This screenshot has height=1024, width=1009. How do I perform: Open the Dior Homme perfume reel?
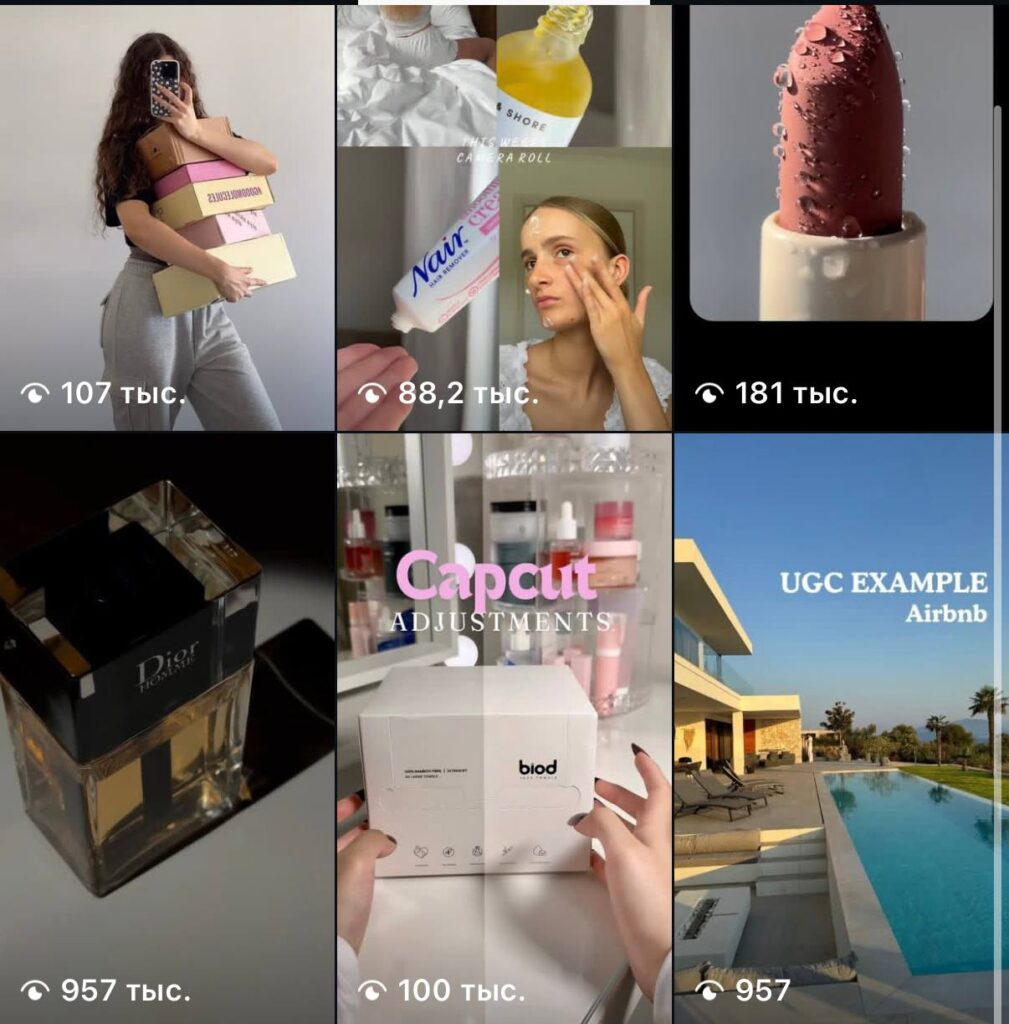pos(166,726)
